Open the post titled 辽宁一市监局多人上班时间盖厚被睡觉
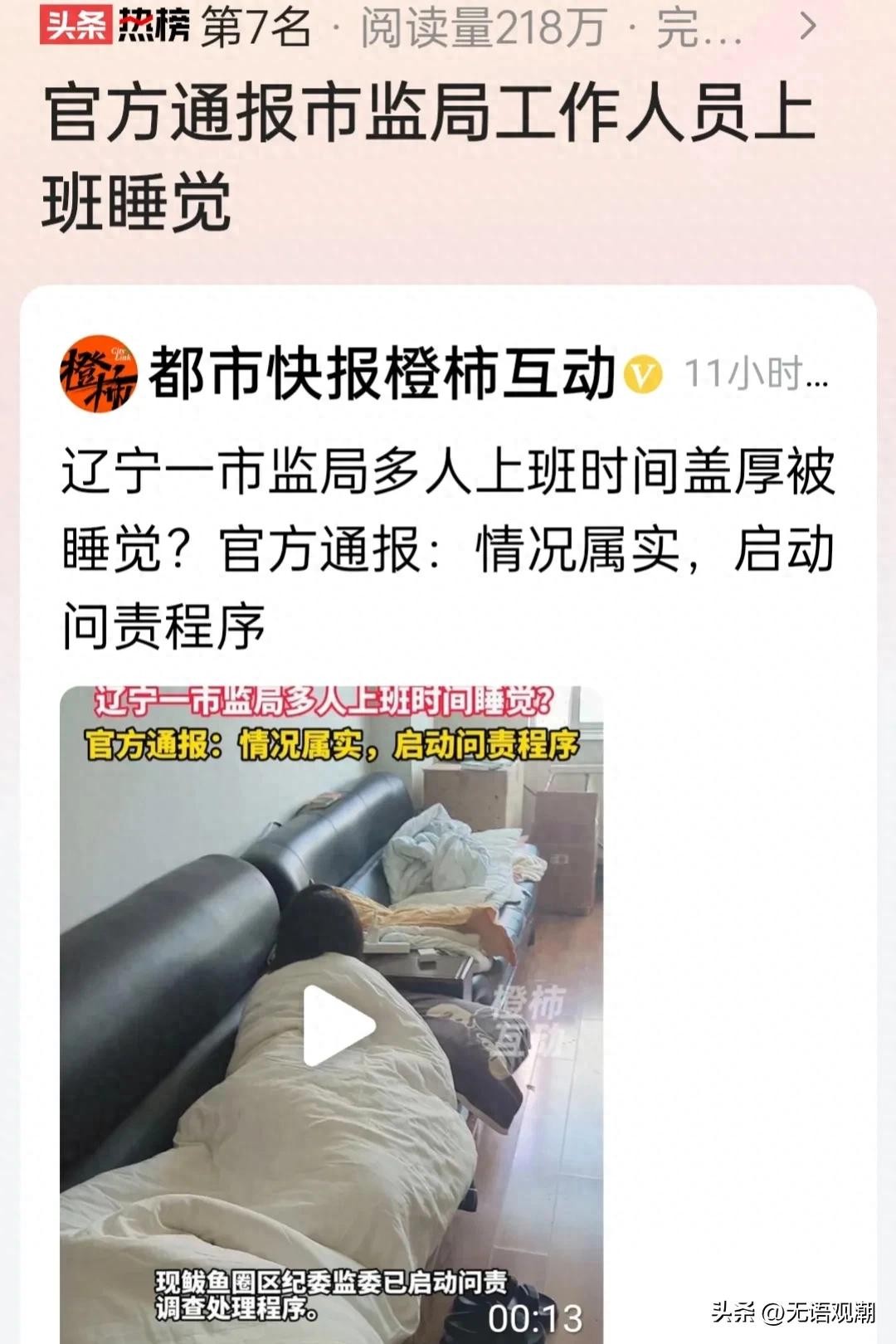This screenshot has width=896, height=1344. pyautogui.click(x=448, y=548)
